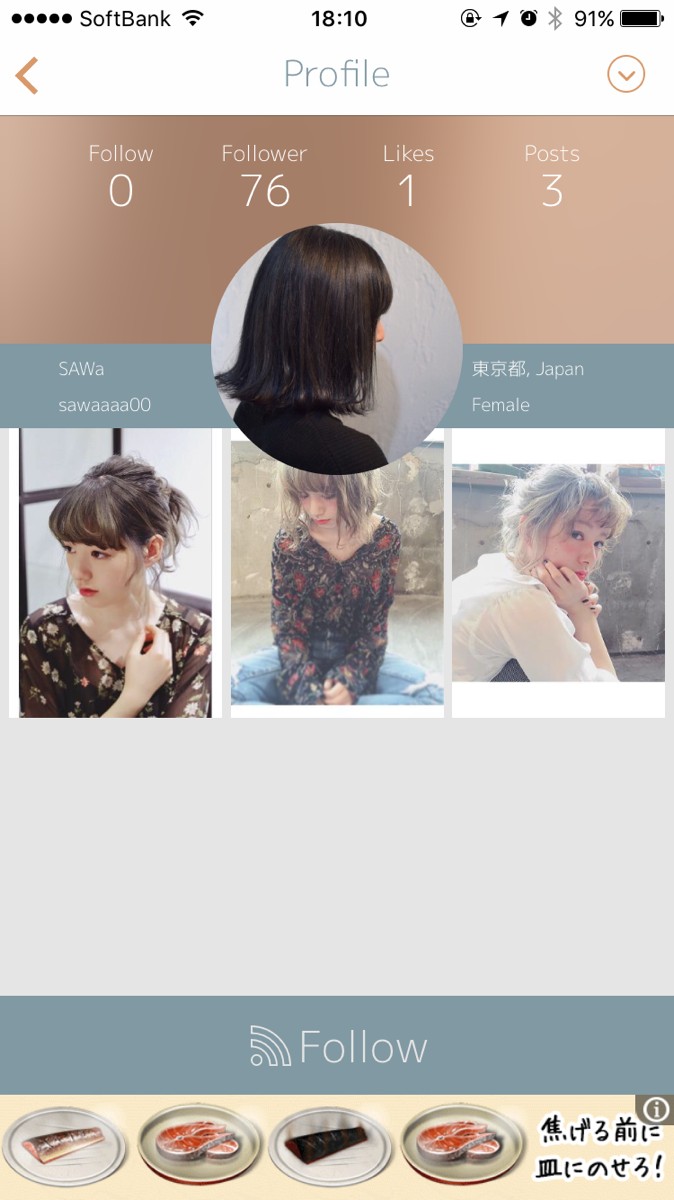This screenshot has width=674, height=1200.
Task: Go back using the orange arrow
Action: click(27, 75)
